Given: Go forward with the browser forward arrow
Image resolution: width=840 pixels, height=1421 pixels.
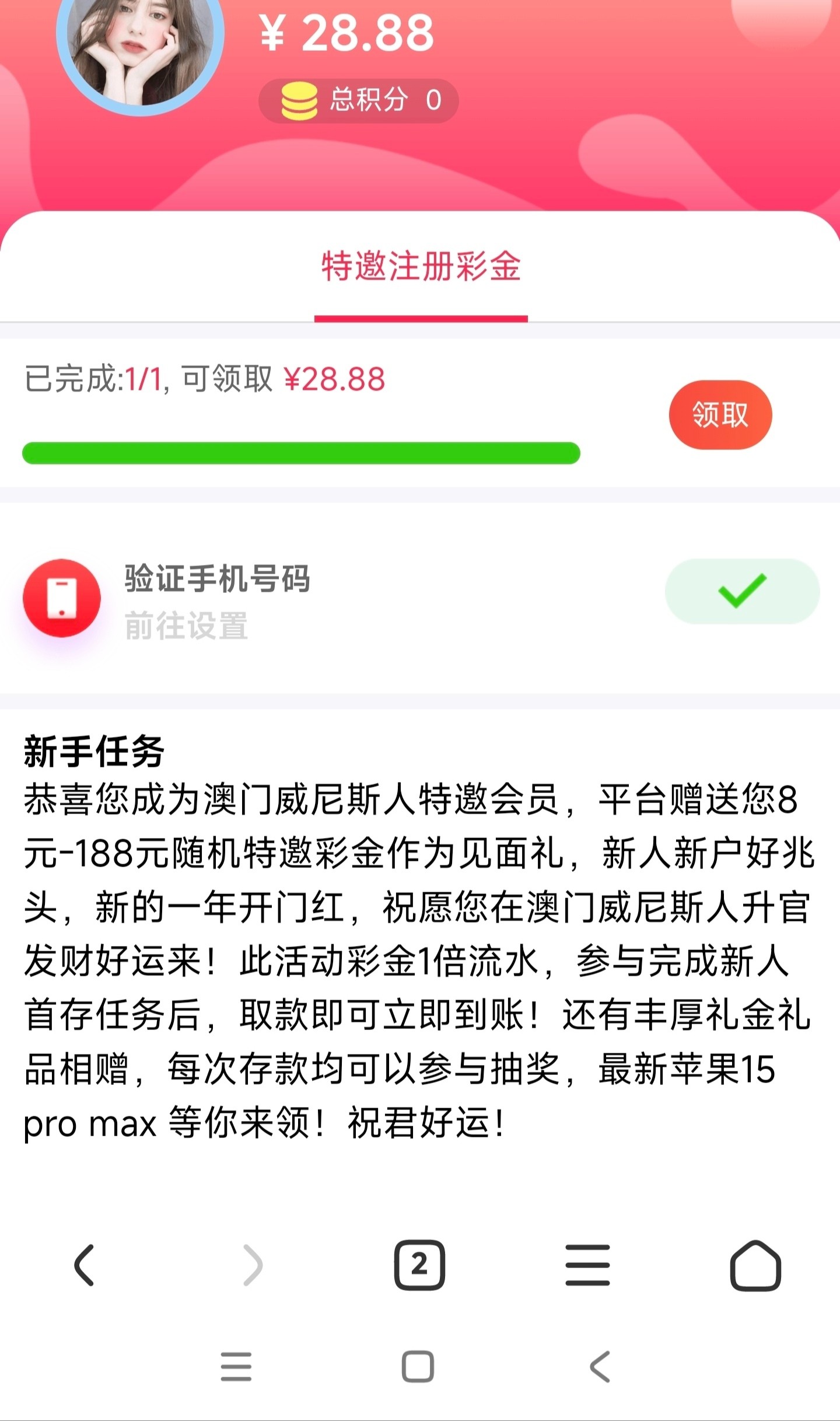Looking at the screenshot, I should [253, 1265].
